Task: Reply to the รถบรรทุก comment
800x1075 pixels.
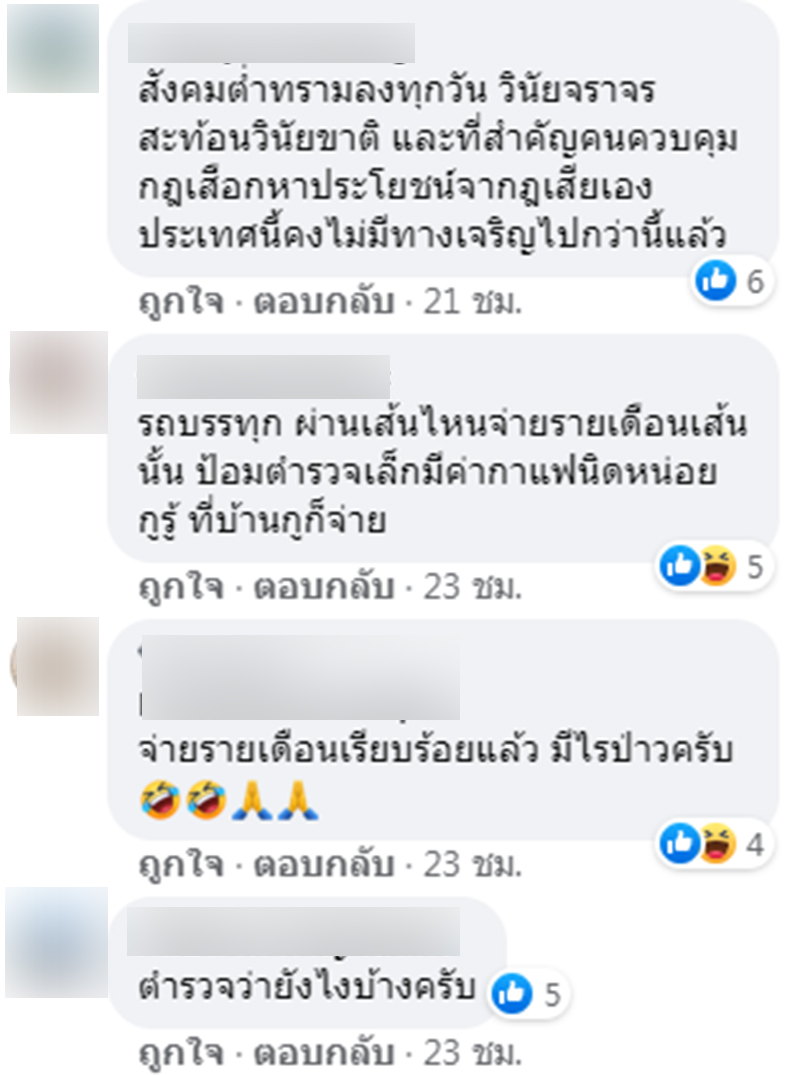Action: tap(323, 587)
